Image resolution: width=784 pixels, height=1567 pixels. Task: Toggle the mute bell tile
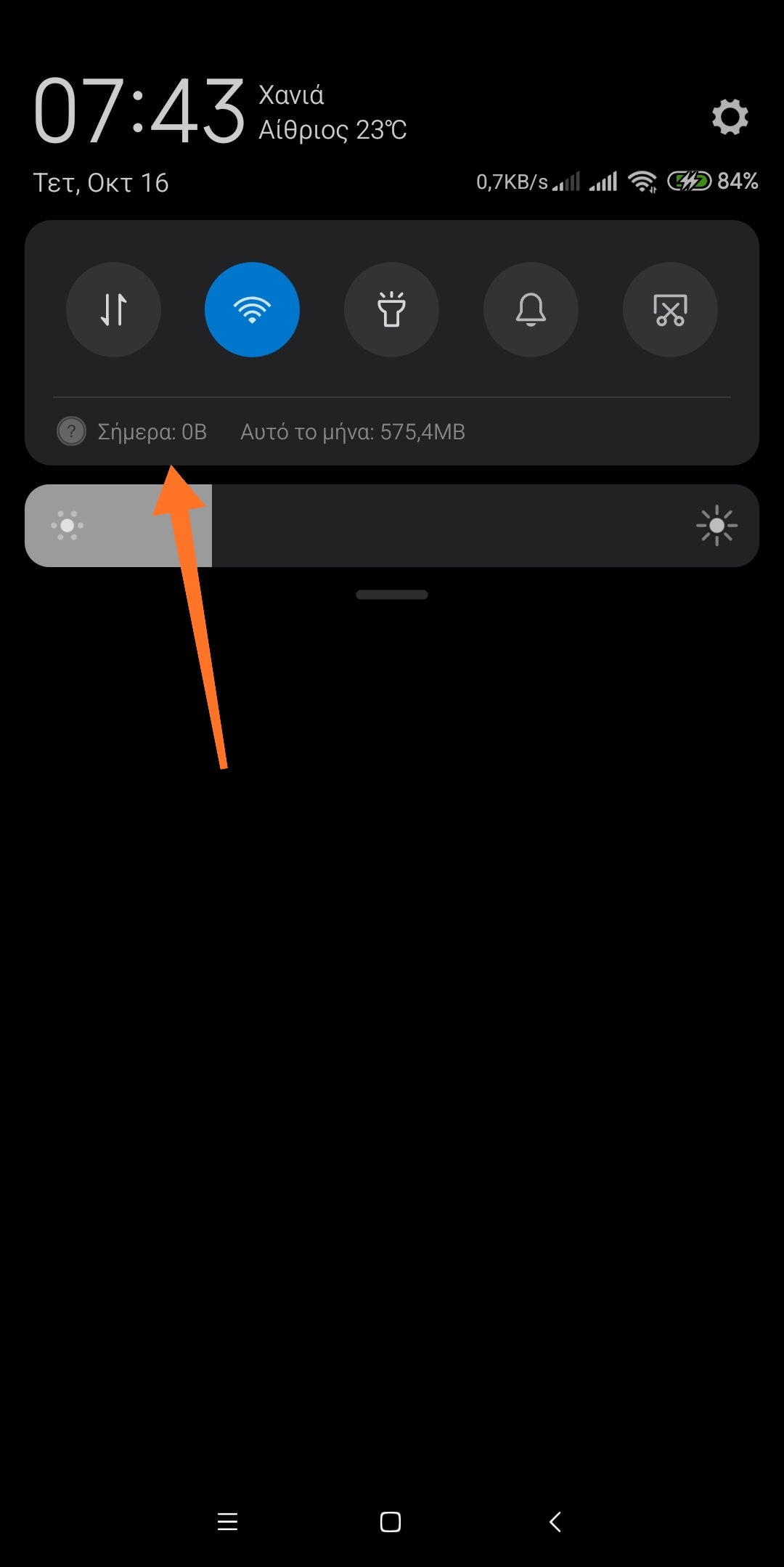pyautogui.click(x=531, y=309)
